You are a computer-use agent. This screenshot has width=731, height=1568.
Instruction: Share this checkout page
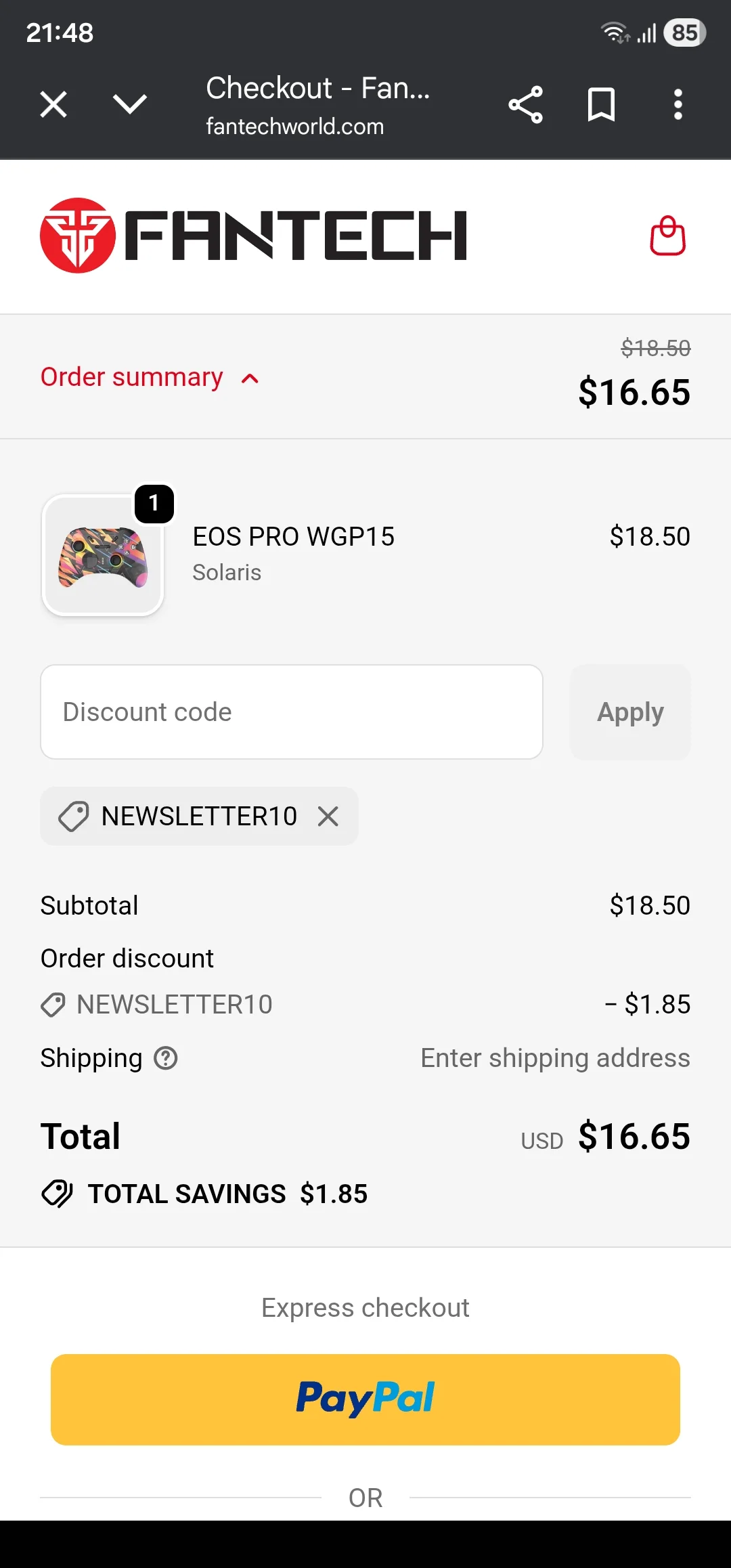tap(526, 105)
